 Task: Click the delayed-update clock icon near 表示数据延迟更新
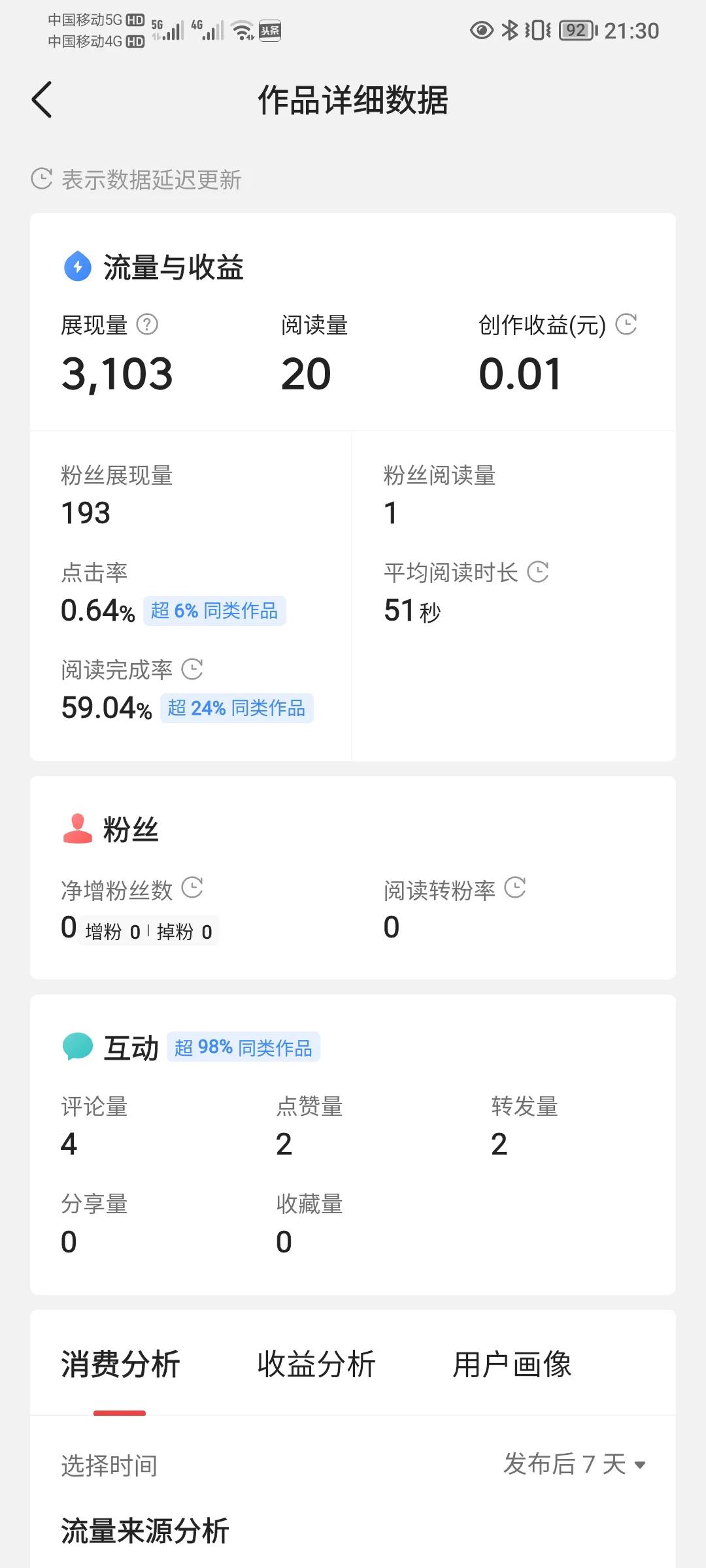[41, 178]
